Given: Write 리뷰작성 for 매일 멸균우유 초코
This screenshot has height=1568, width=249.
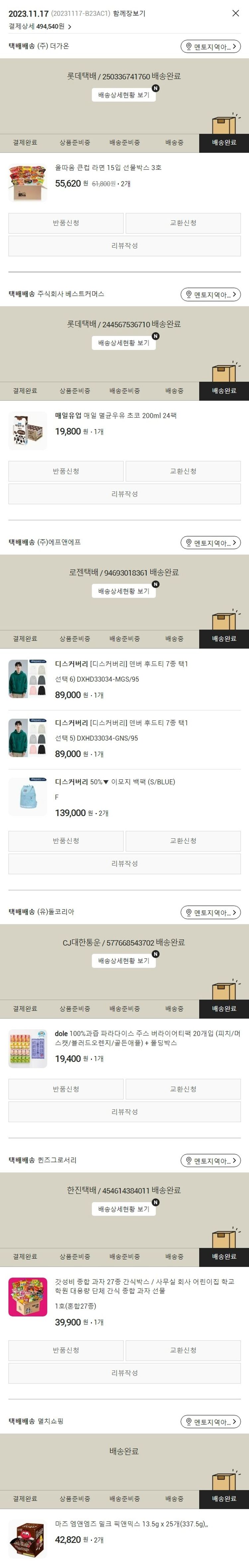Looking at the screenshot, I should (x=124, y=494).
